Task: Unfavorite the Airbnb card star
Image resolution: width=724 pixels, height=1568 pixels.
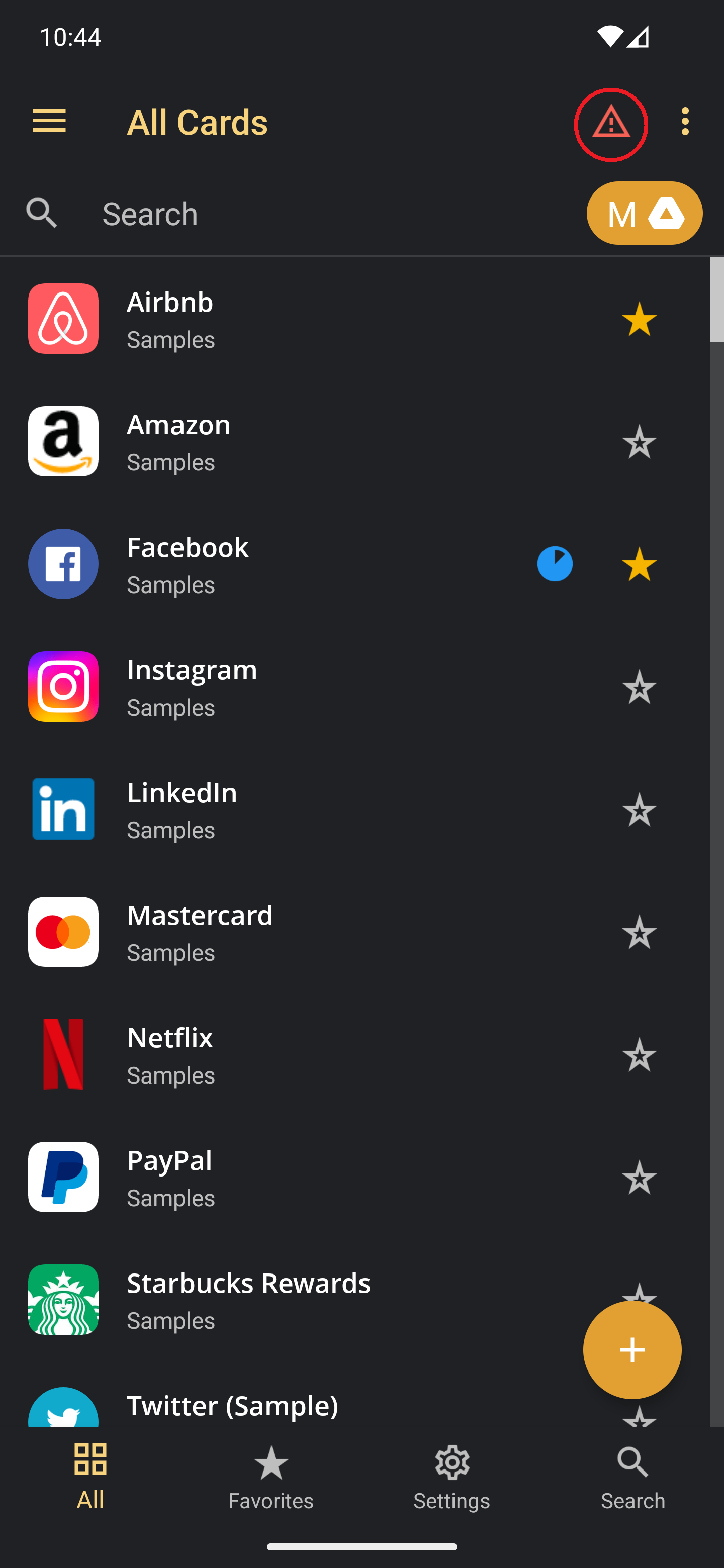Action: tap(640, 319)
